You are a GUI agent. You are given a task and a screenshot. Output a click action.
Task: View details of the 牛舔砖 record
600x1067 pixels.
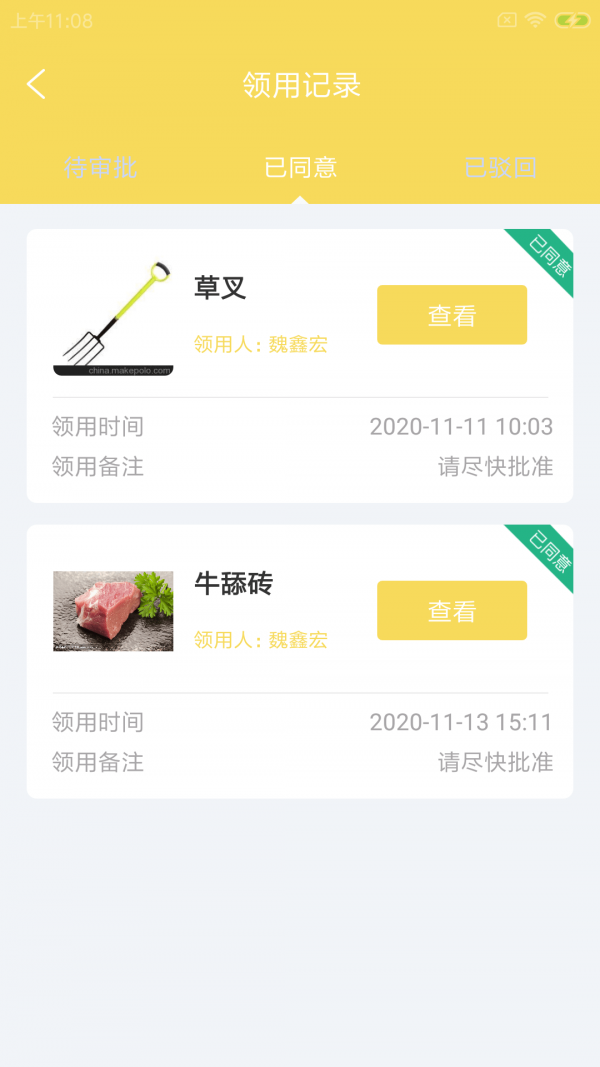(x=451, y=611)
